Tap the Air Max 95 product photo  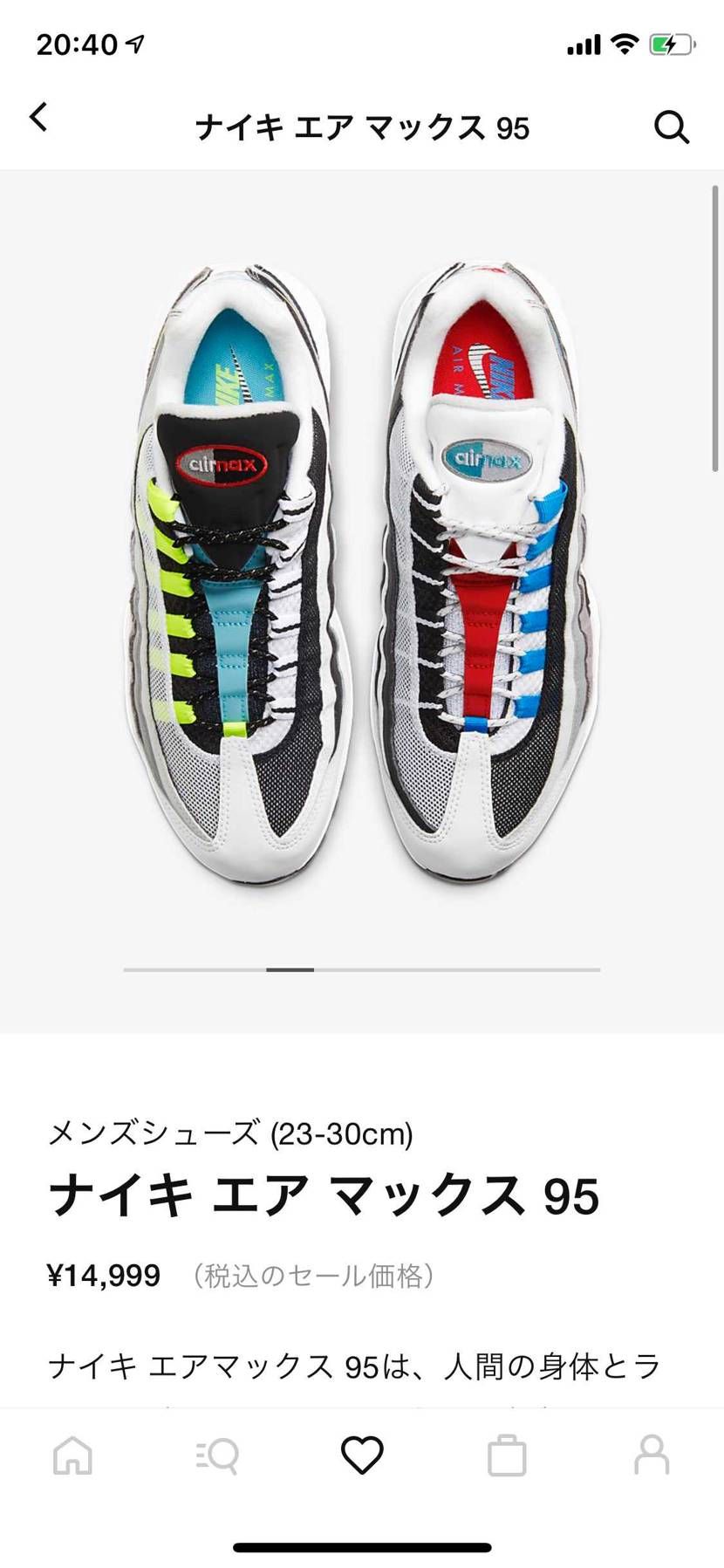click(x=361, y=567)
